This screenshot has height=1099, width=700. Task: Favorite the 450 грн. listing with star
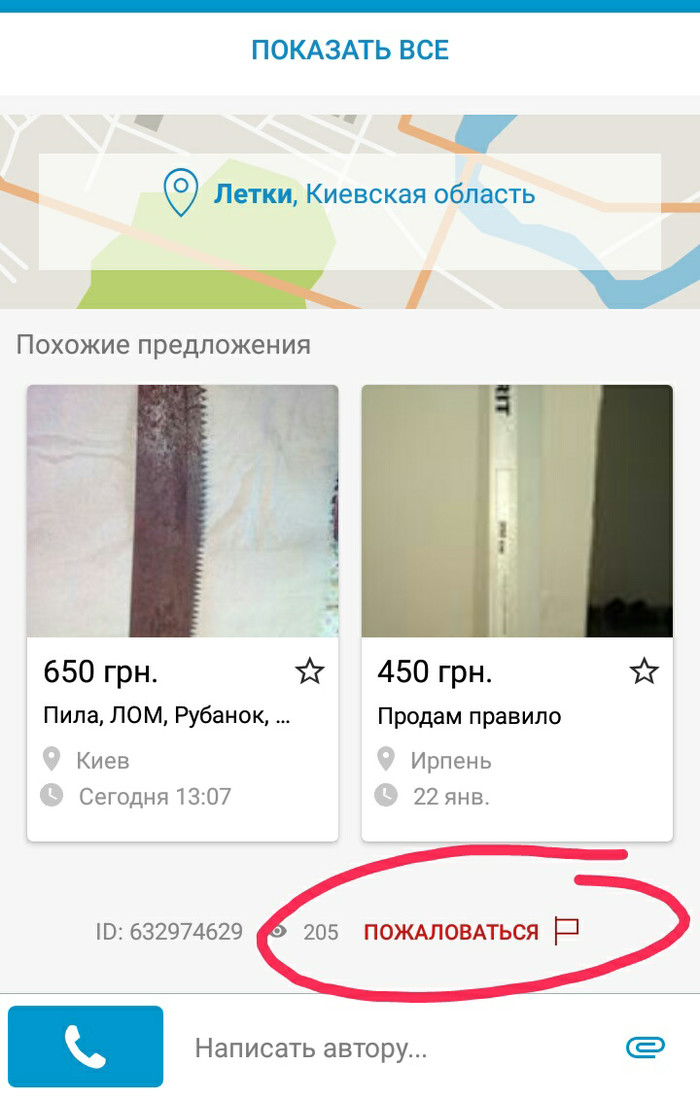coord(644,672)
